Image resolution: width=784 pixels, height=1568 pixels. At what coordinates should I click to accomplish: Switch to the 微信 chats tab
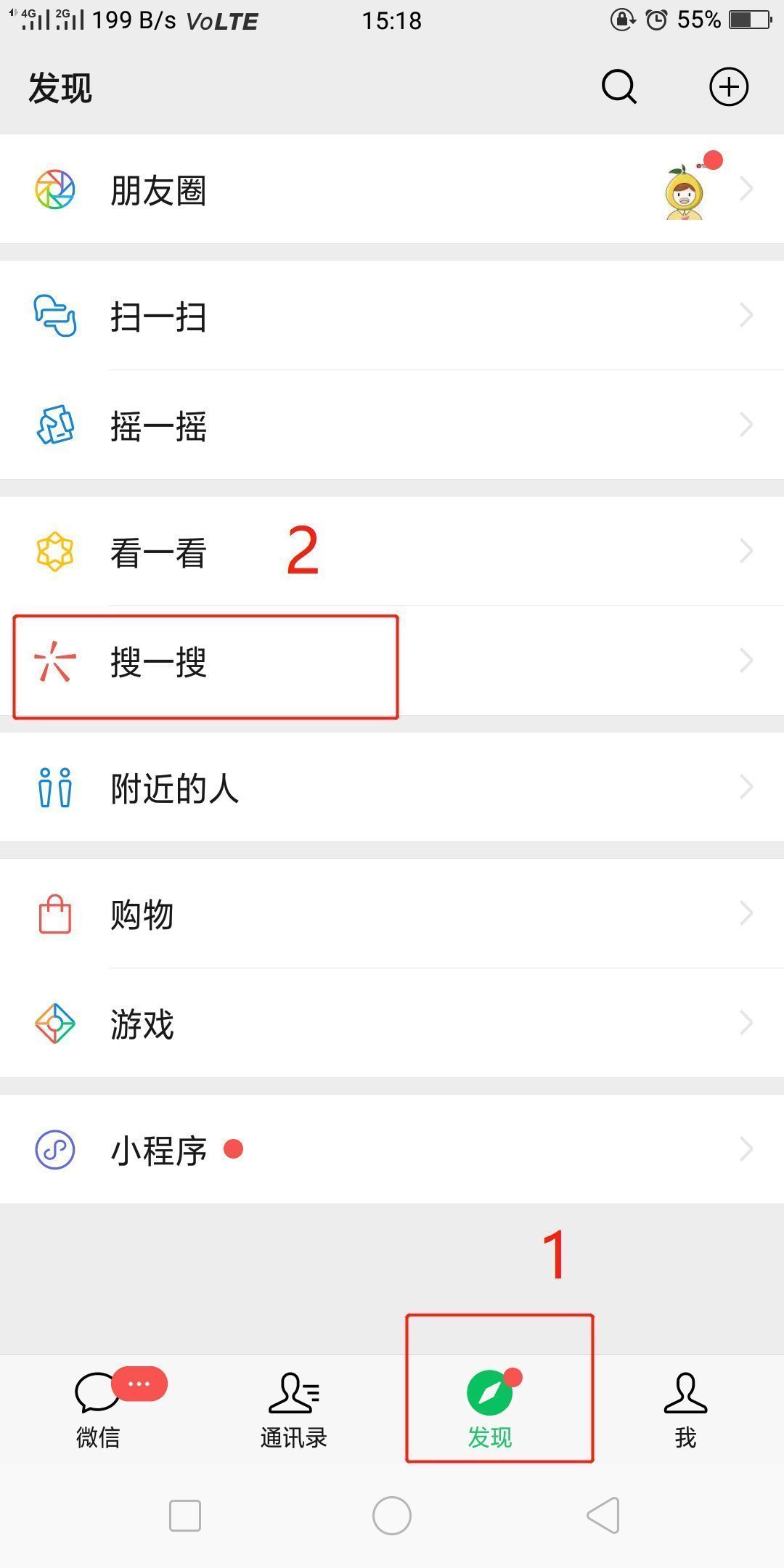tap(98, 1408)
